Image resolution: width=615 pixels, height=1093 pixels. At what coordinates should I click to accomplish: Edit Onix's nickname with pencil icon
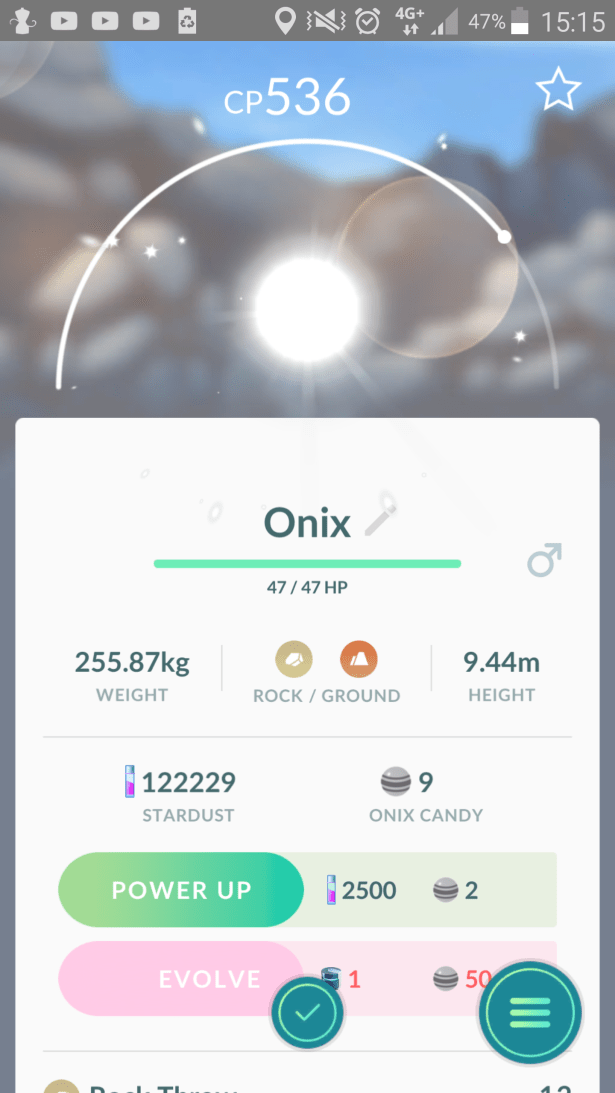[x=381, y=521]
